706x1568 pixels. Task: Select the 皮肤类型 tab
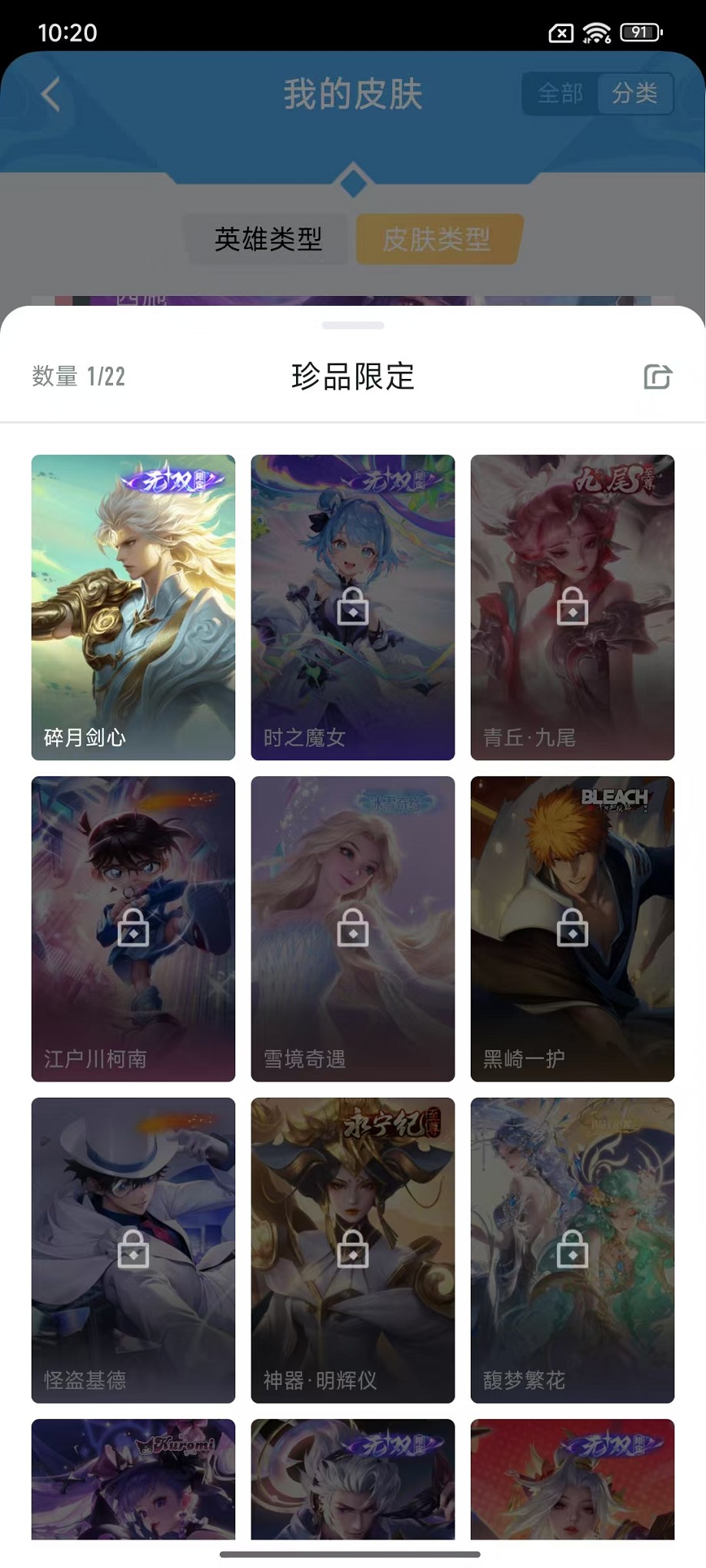click(437, 239)
